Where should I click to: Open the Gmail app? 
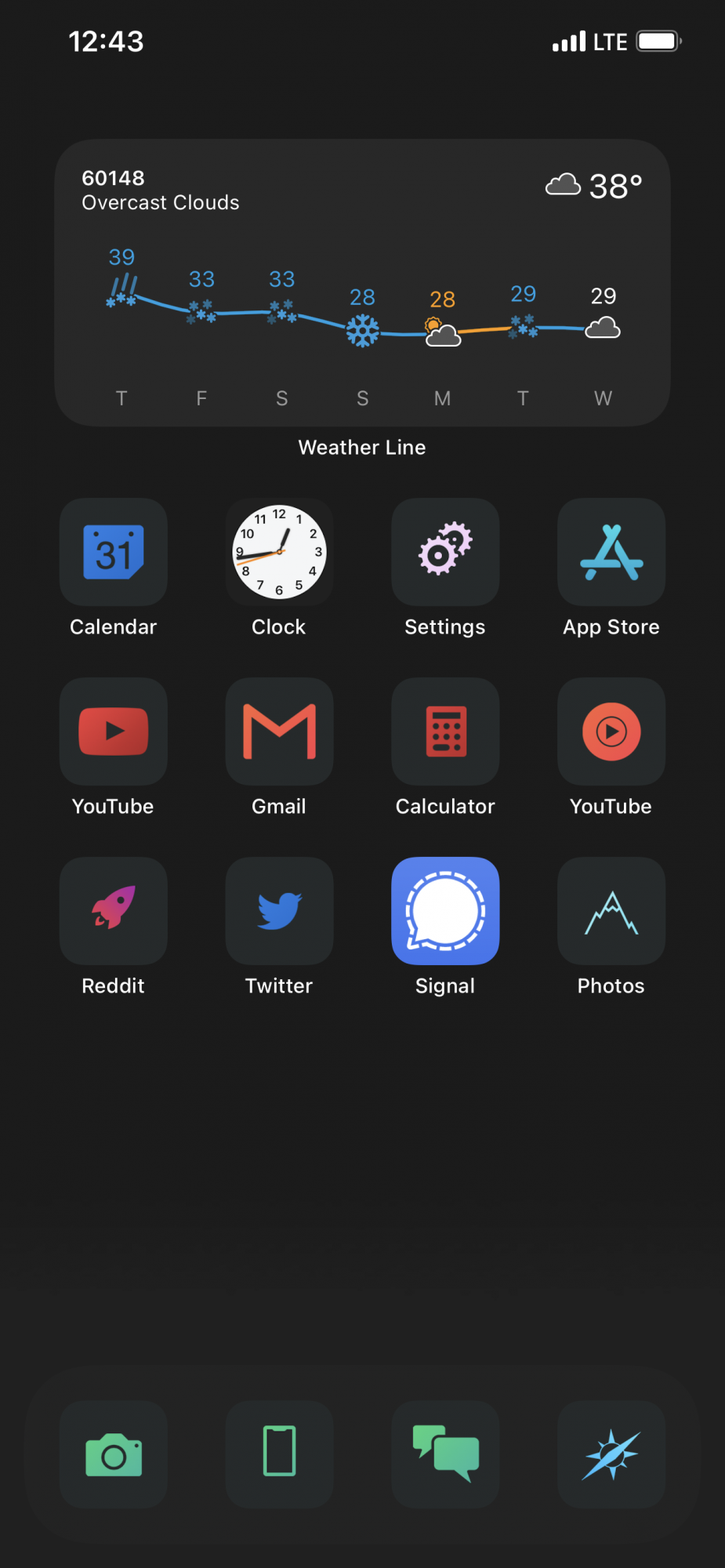tap(279, 731)
